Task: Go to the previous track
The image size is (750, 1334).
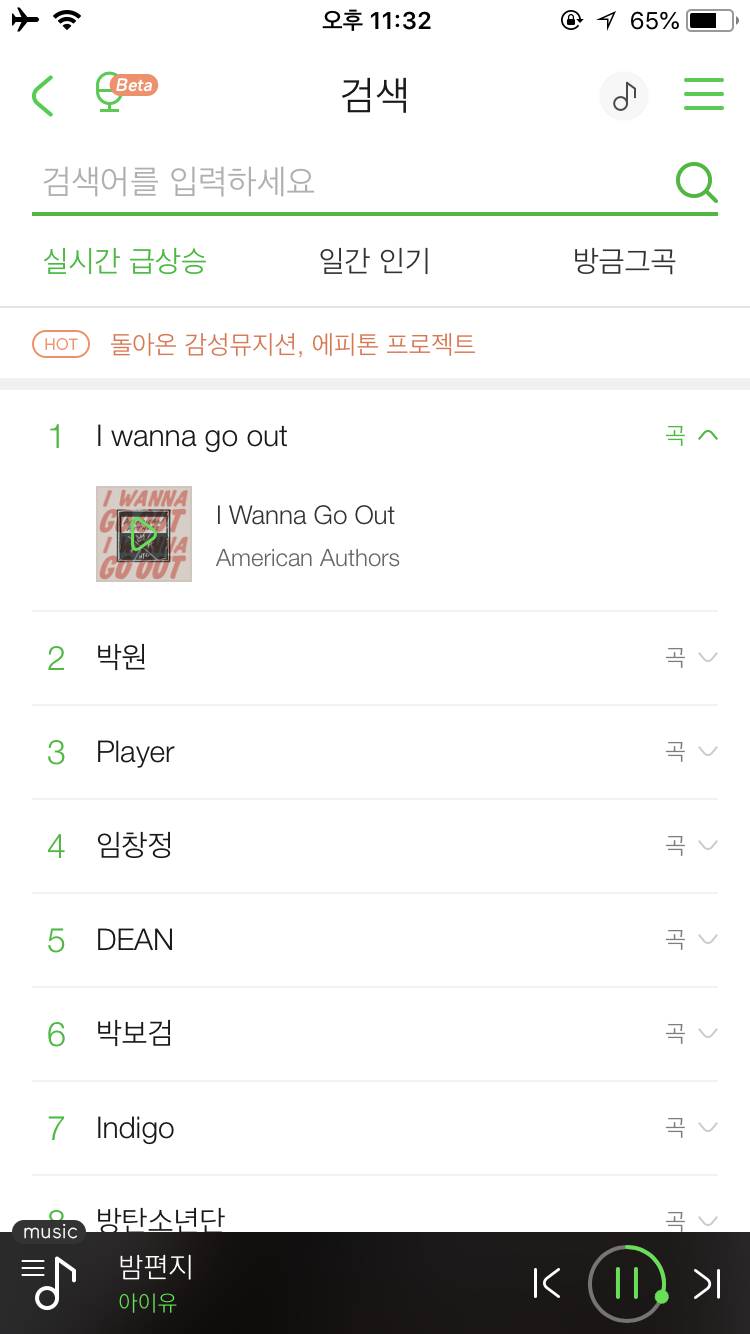Action: (547, 1283)
